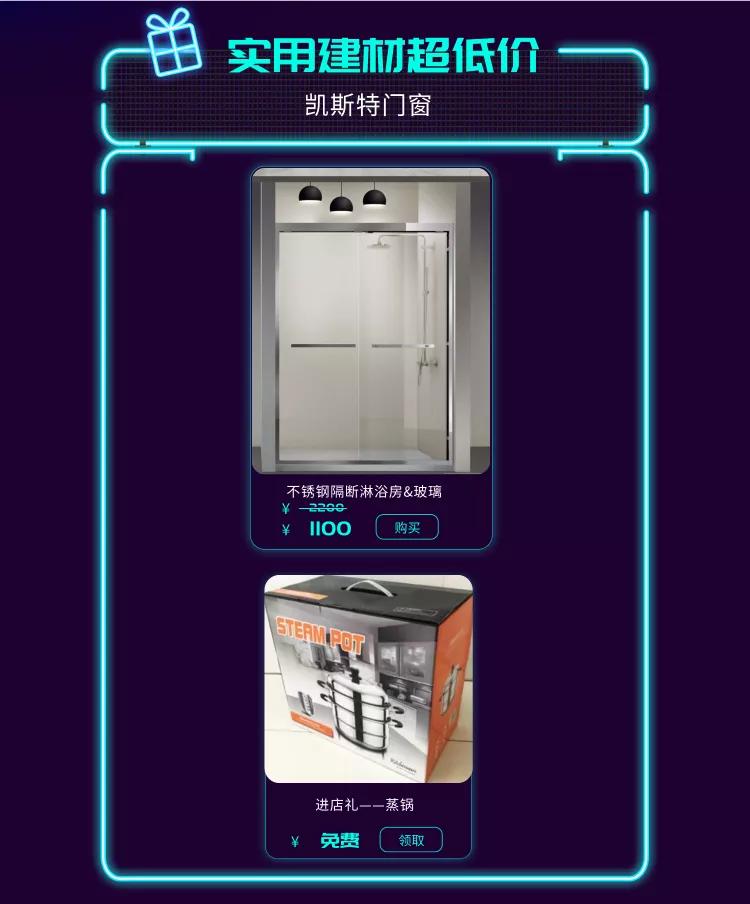This screenshot has height=904, width=750.
Task: Tap 领取 to claim the free steamer pot
Action: click(411, 840)
